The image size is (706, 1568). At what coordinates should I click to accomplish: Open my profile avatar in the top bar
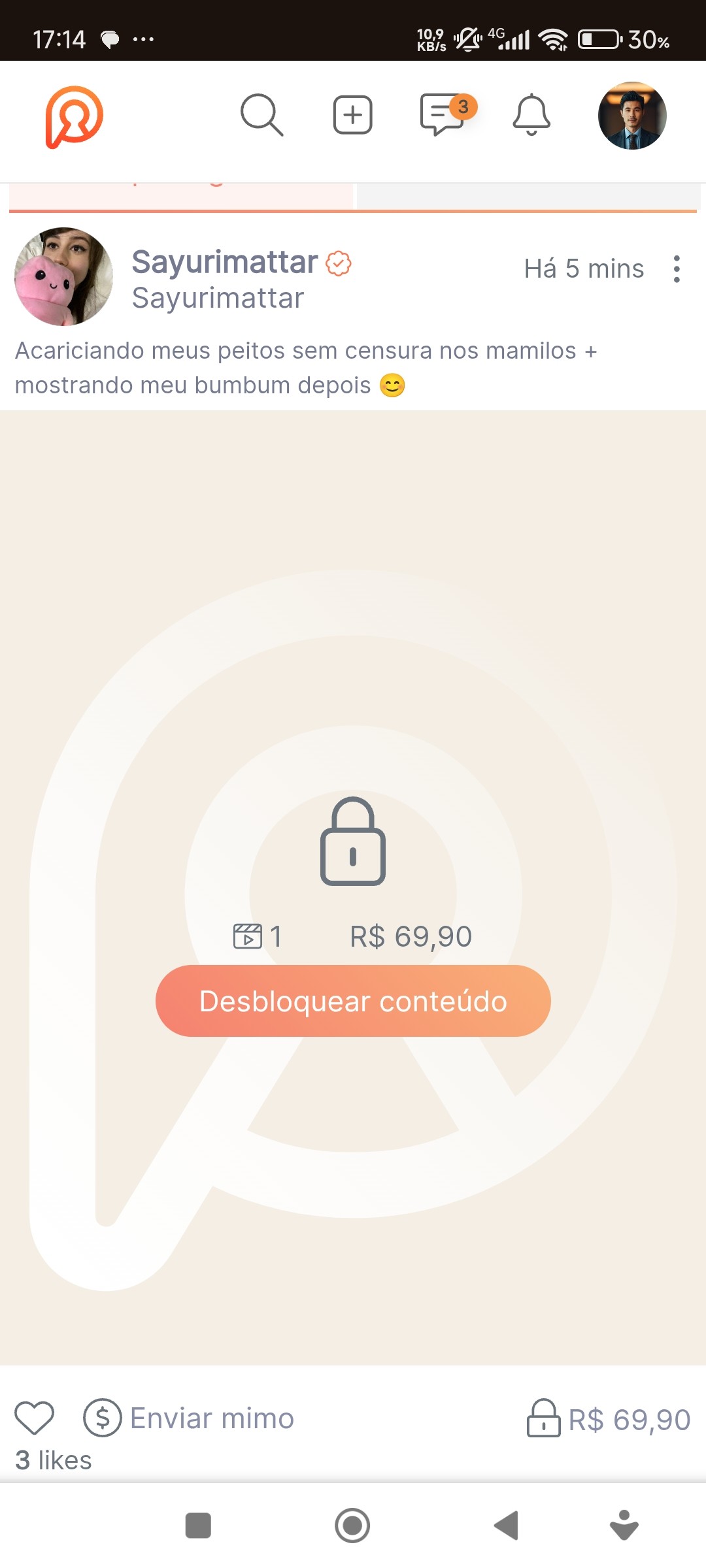click(632, 116)
